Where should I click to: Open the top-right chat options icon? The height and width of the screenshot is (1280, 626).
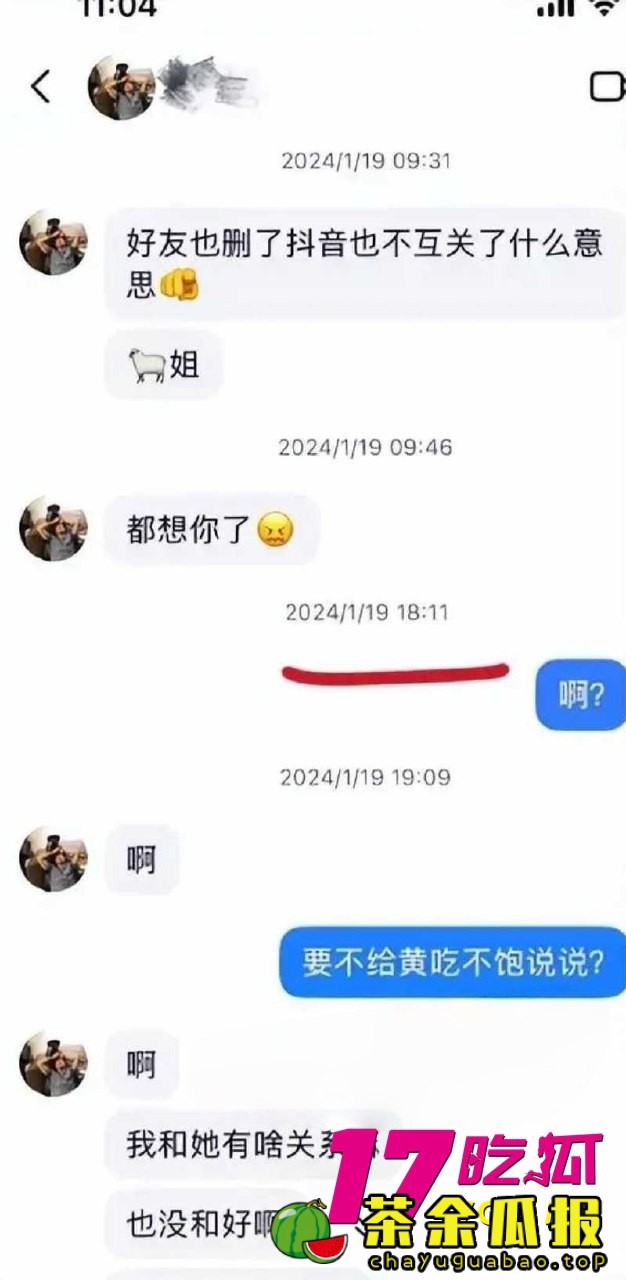(606, 87)
